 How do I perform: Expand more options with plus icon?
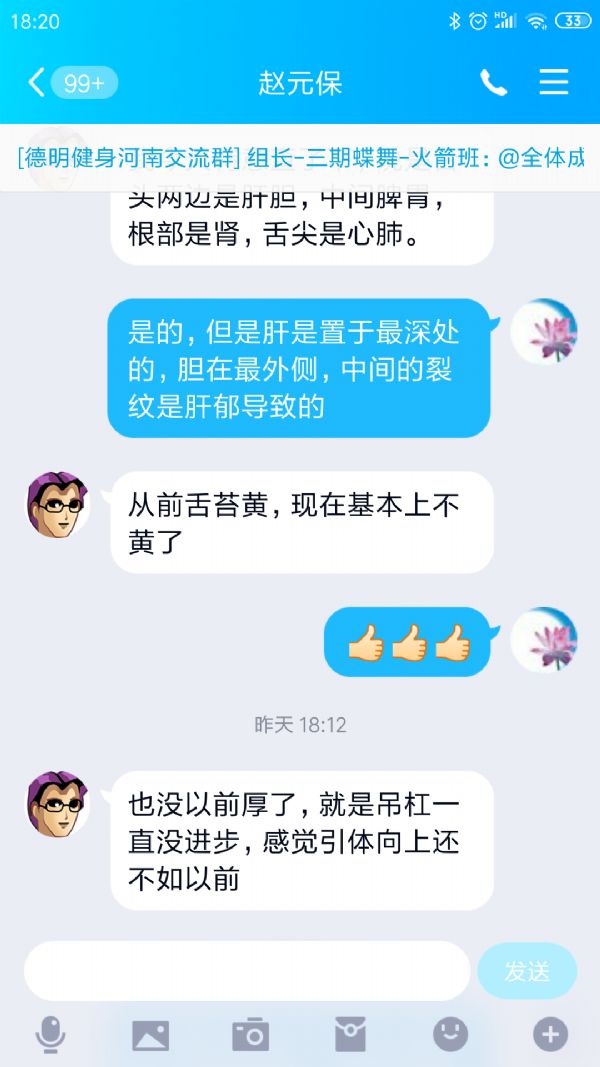550,1034
